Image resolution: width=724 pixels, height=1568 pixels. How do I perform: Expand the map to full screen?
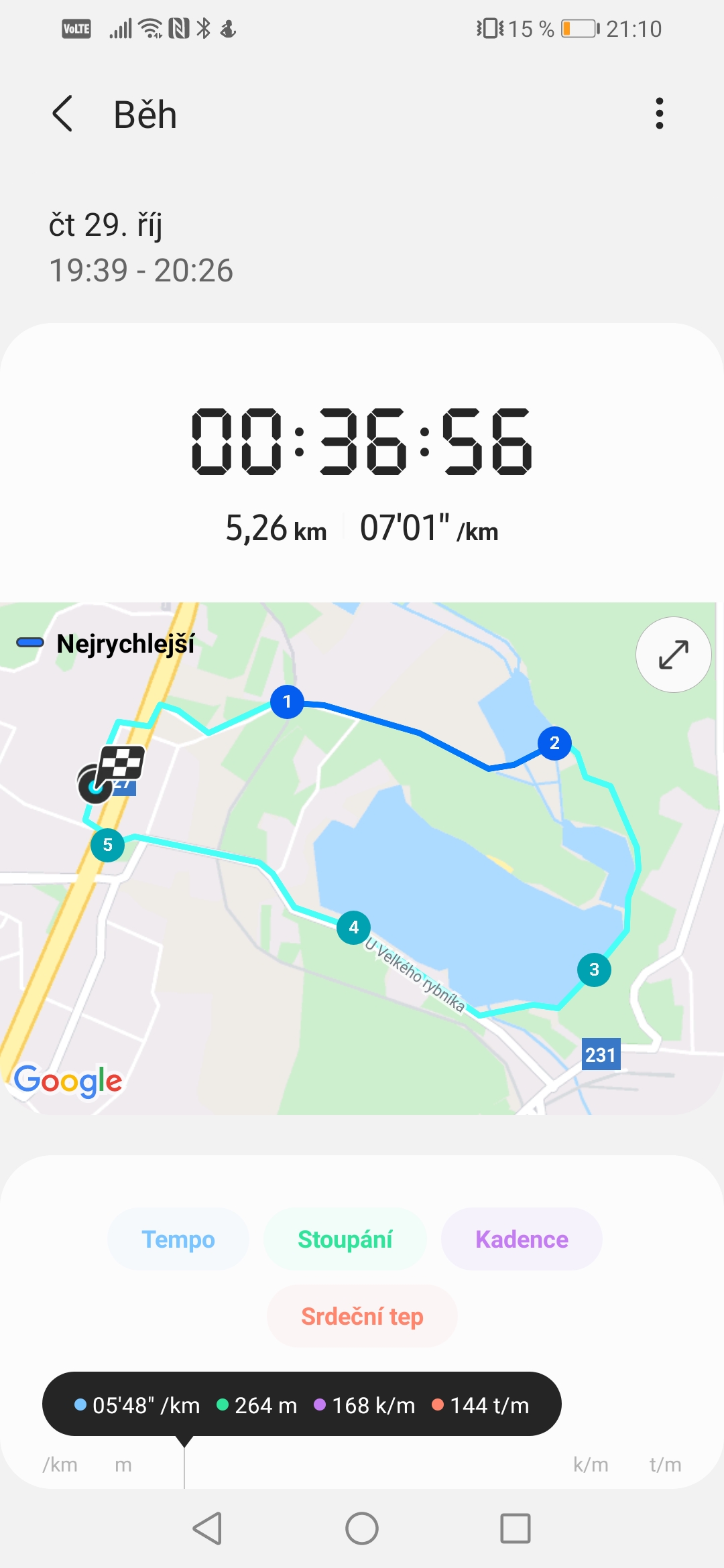[x=673, y=655]
